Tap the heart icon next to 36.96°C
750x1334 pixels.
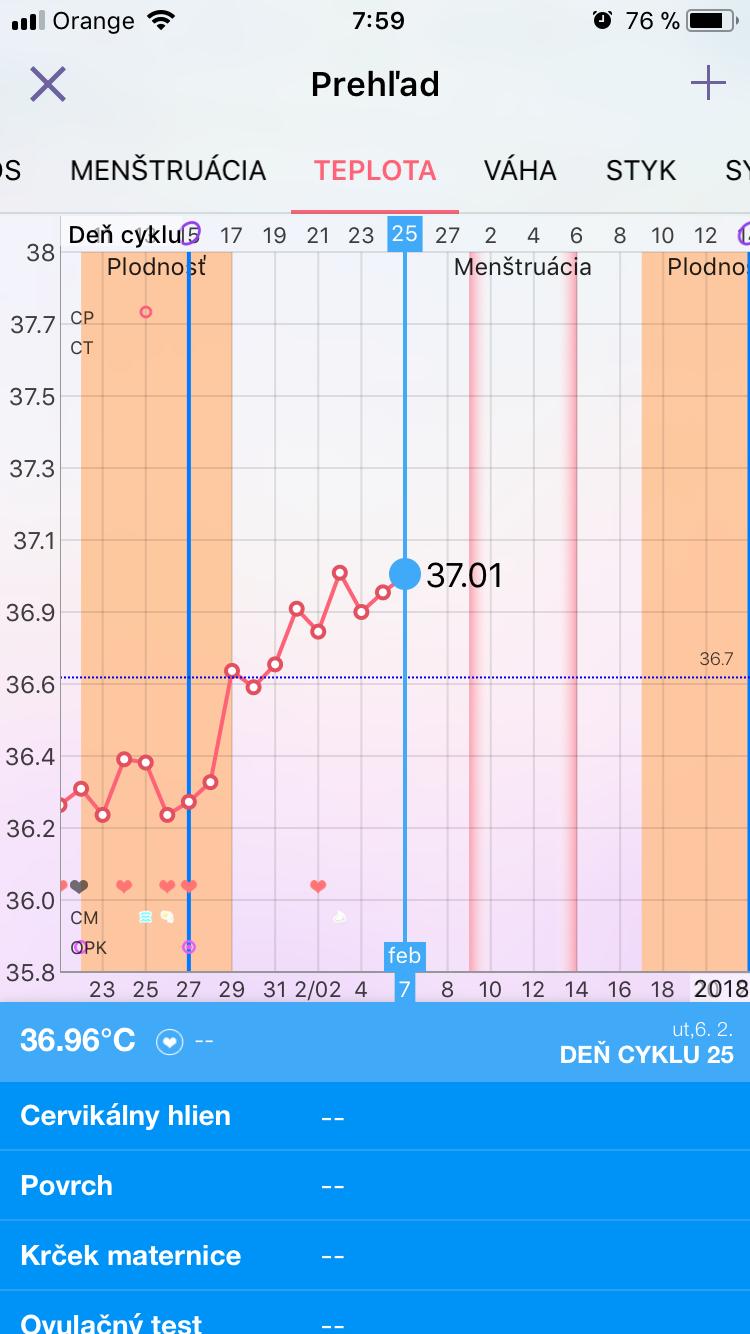pyautogui.click(x=171, y=1042)
